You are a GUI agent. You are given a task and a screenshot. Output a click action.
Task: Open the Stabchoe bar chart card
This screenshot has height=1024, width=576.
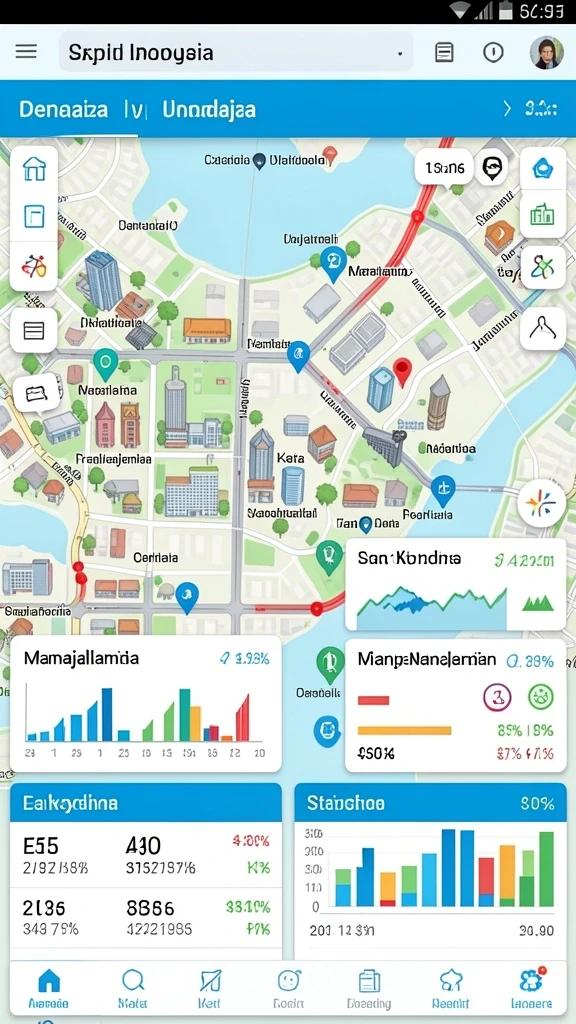(x=430, y=871)
